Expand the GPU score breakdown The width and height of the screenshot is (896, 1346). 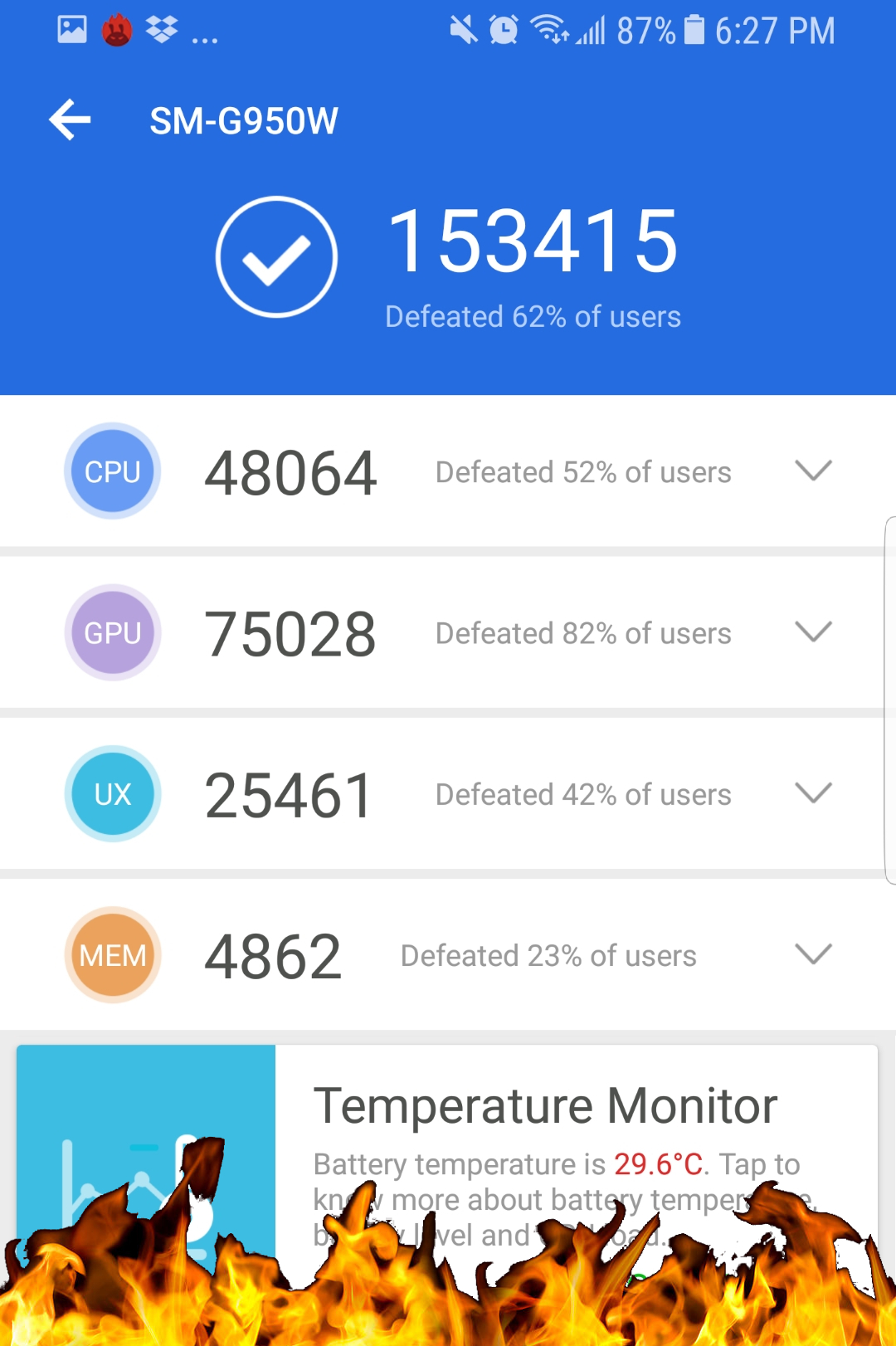coord(812,632)
